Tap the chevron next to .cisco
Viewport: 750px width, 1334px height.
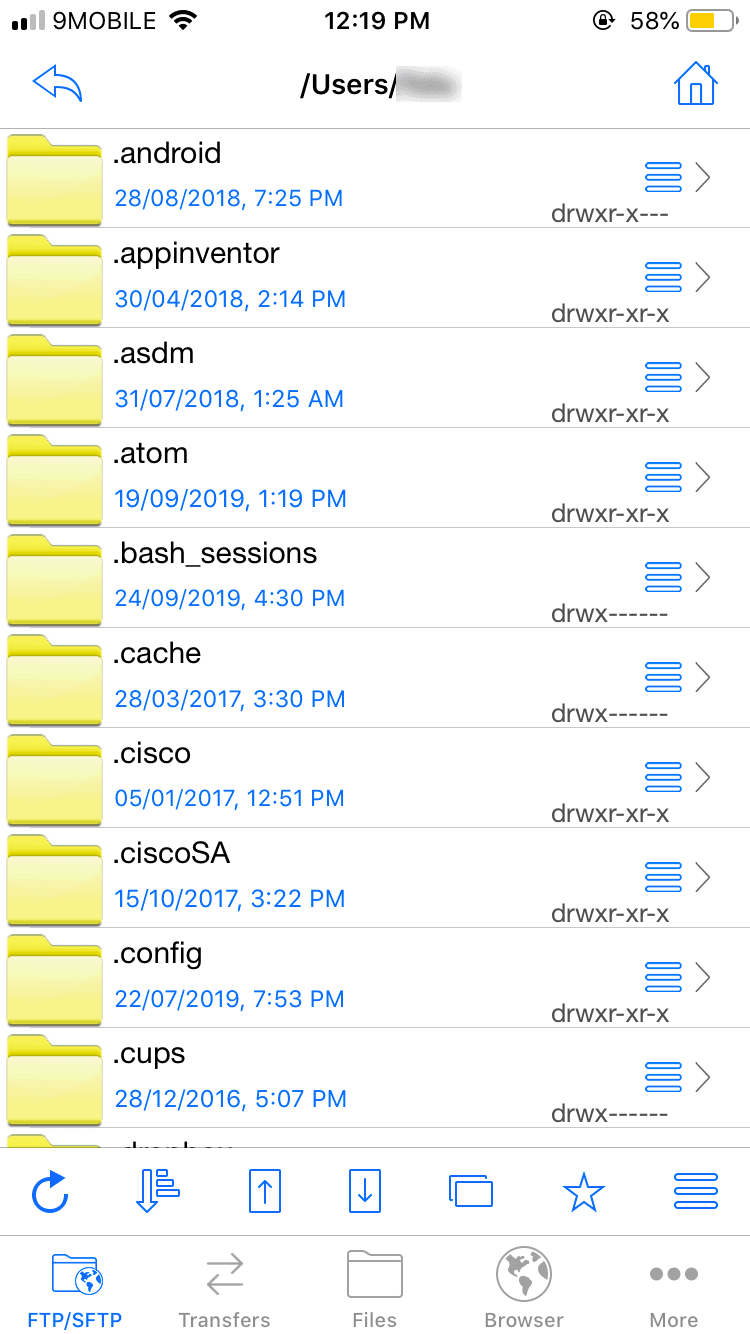click(703, 777)
